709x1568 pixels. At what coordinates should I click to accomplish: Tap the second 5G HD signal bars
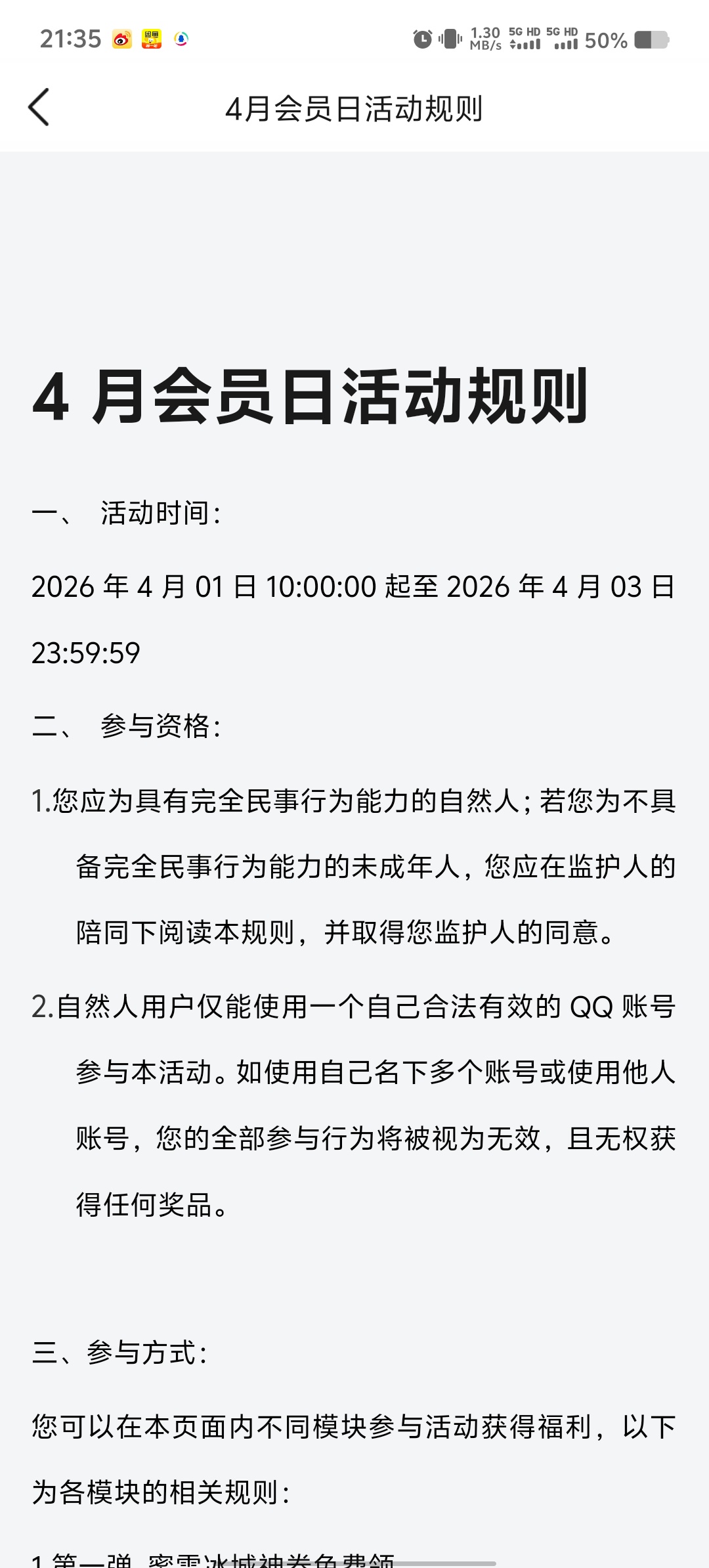coord(566,39)
